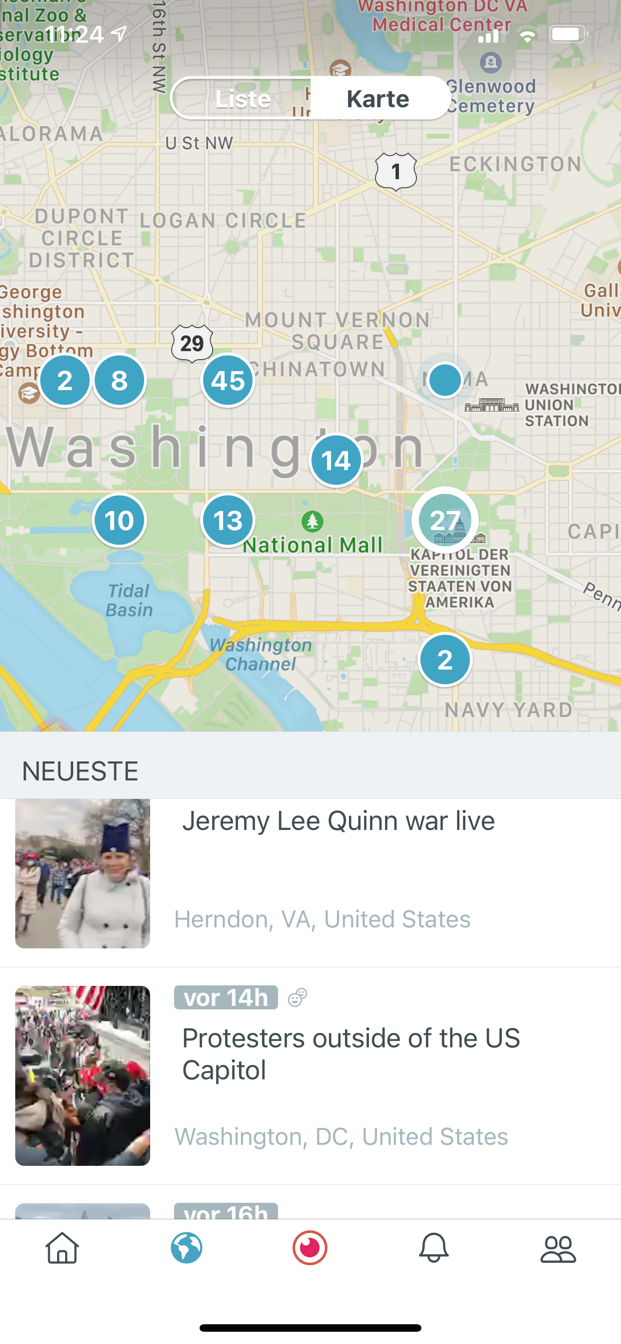Open the cluster of 27 at the Capitol

445,520
